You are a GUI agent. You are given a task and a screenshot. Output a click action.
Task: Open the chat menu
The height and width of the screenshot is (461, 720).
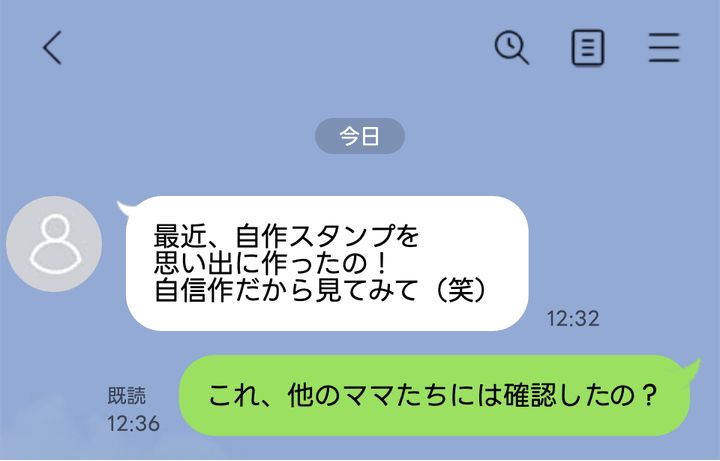(663, 47)
